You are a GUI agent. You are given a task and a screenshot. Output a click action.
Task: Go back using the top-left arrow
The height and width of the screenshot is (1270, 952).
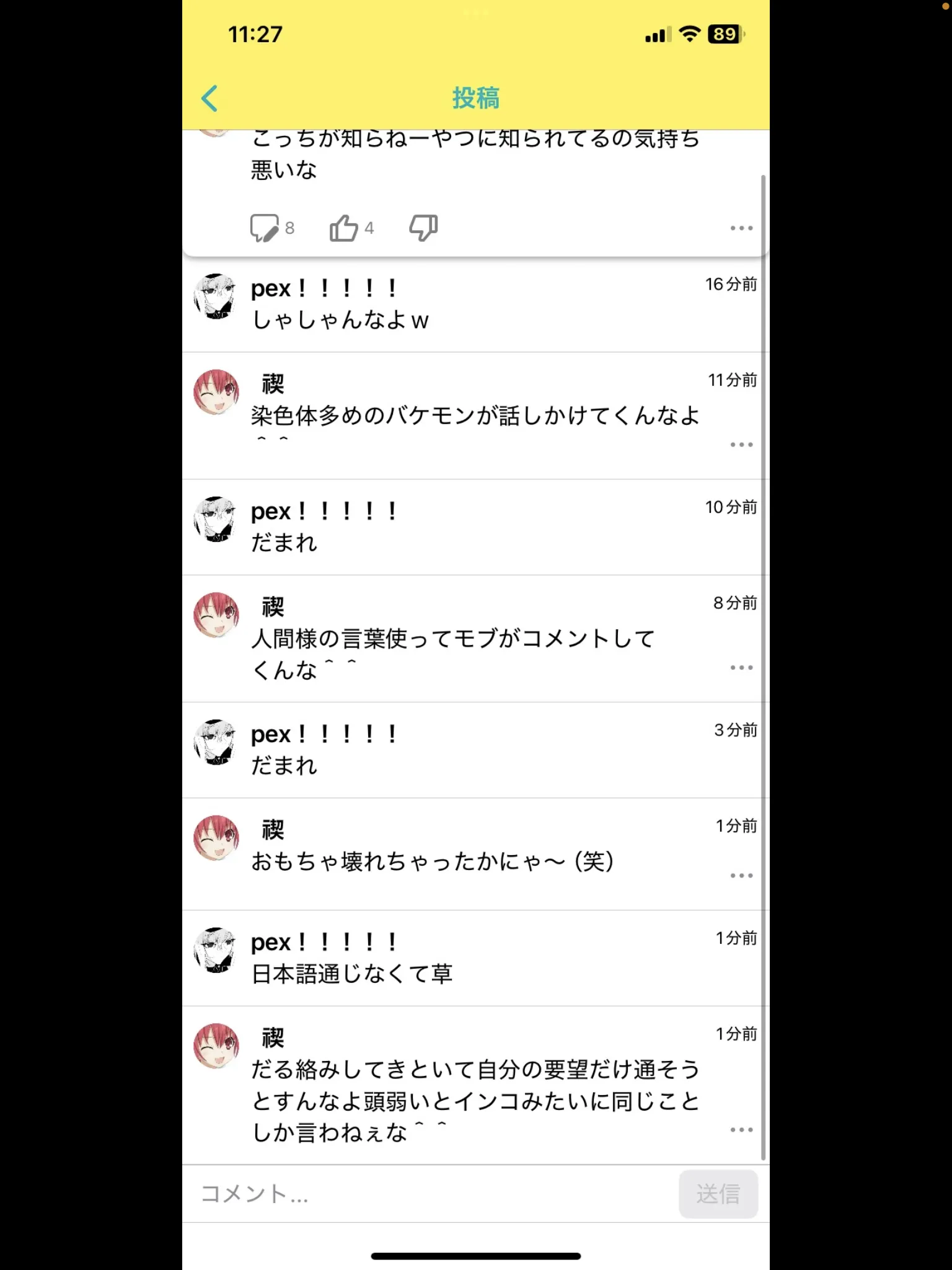(210, 99)
